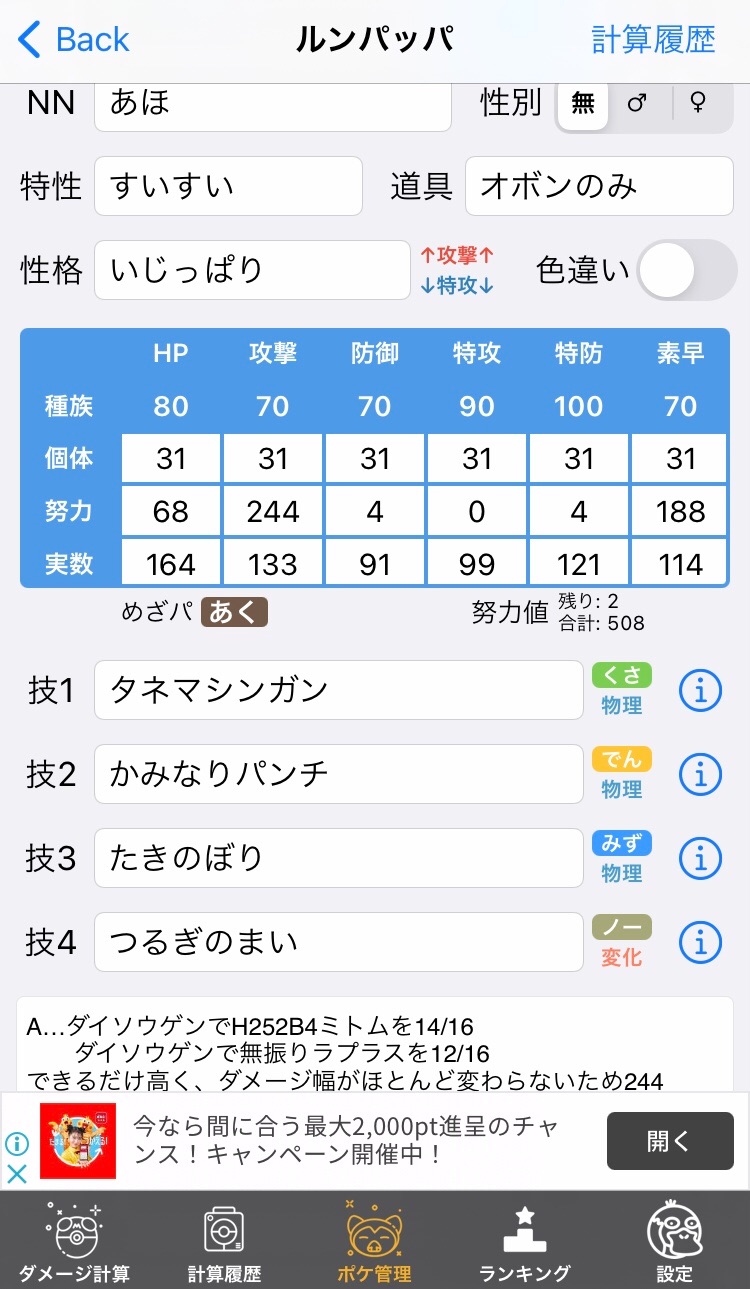Toggle the 色違い shiny switch on
This screenshot has width=750, height=1289.
688,270
